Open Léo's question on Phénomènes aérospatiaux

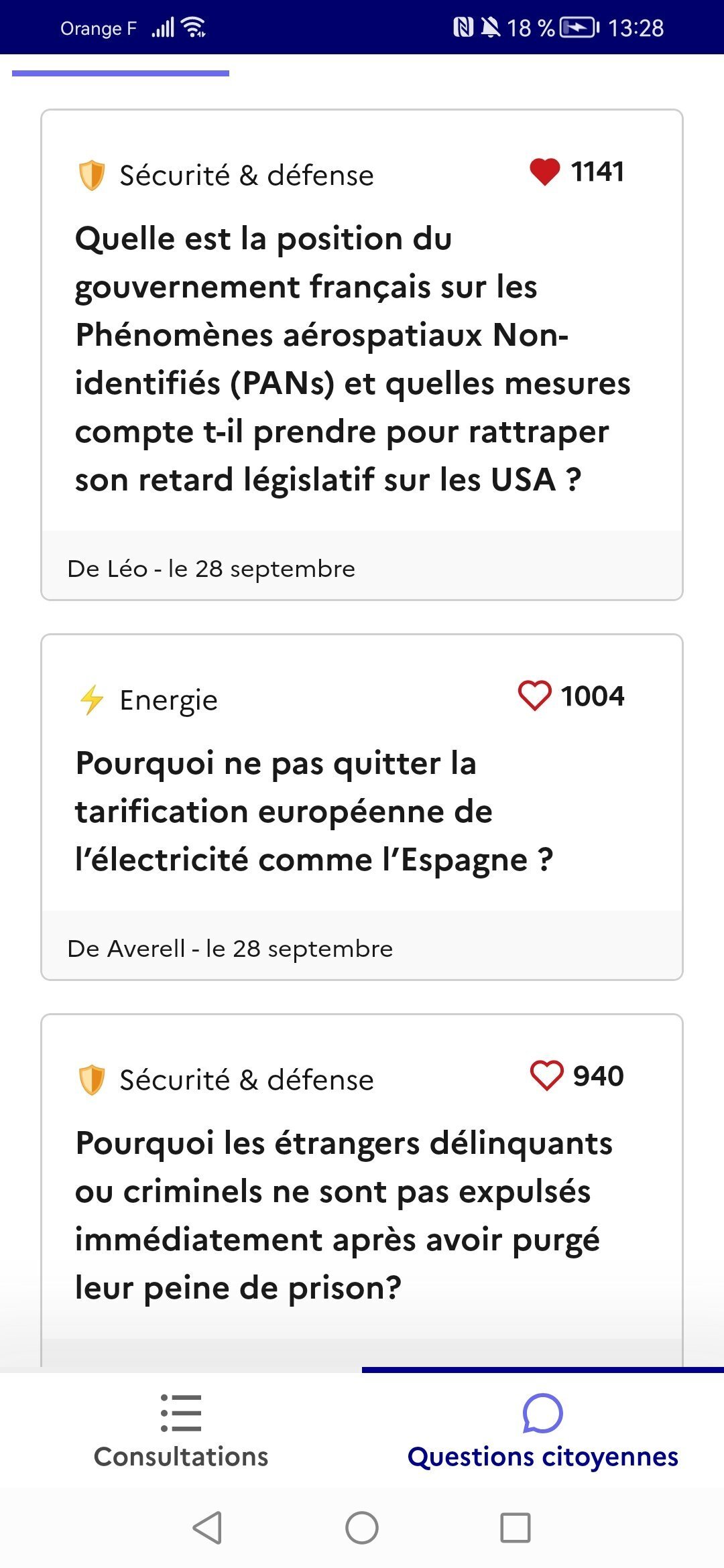(353, 358)
